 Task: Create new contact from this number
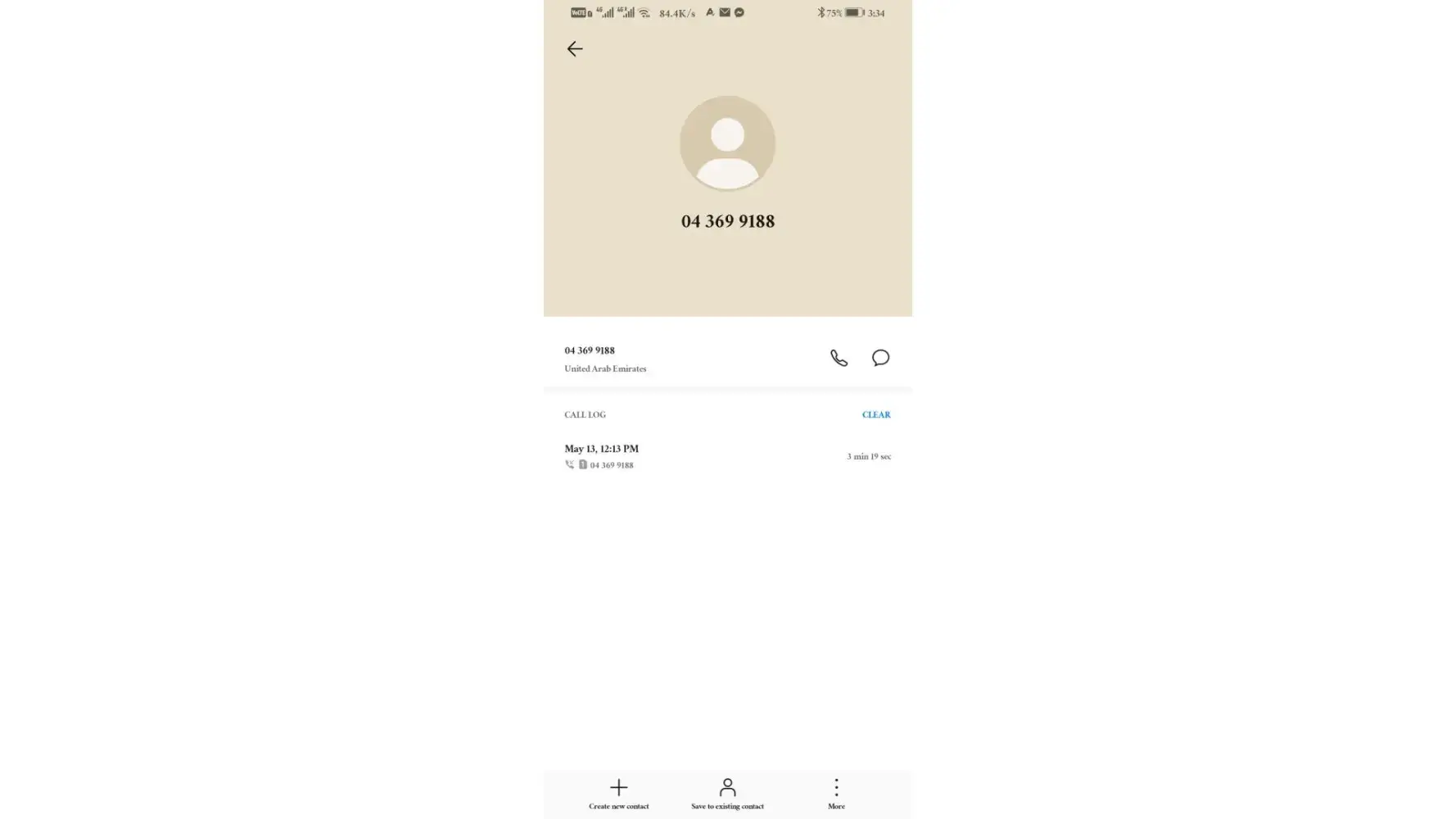point(618,793)
